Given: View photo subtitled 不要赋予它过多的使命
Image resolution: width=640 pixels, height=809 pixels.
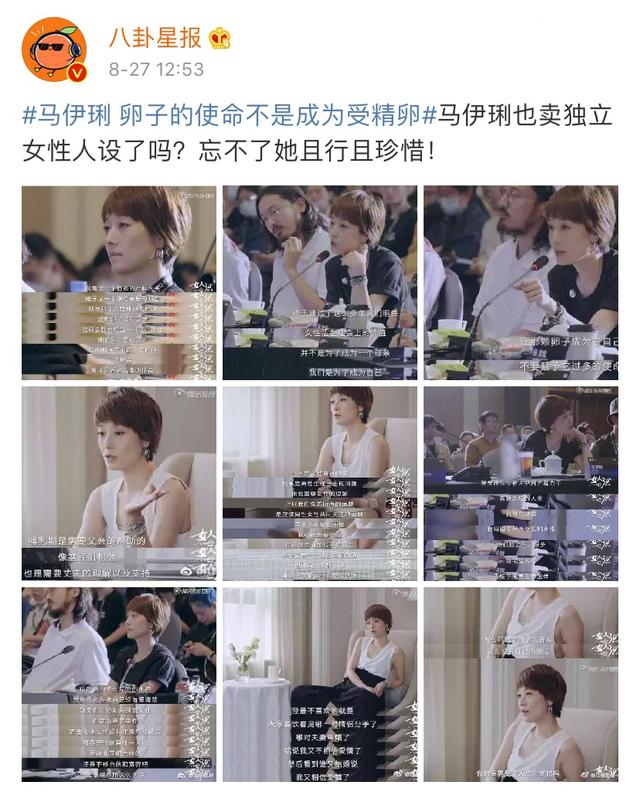Looking at the screenshot, I should pyautogui.click(x=519, y=282).
